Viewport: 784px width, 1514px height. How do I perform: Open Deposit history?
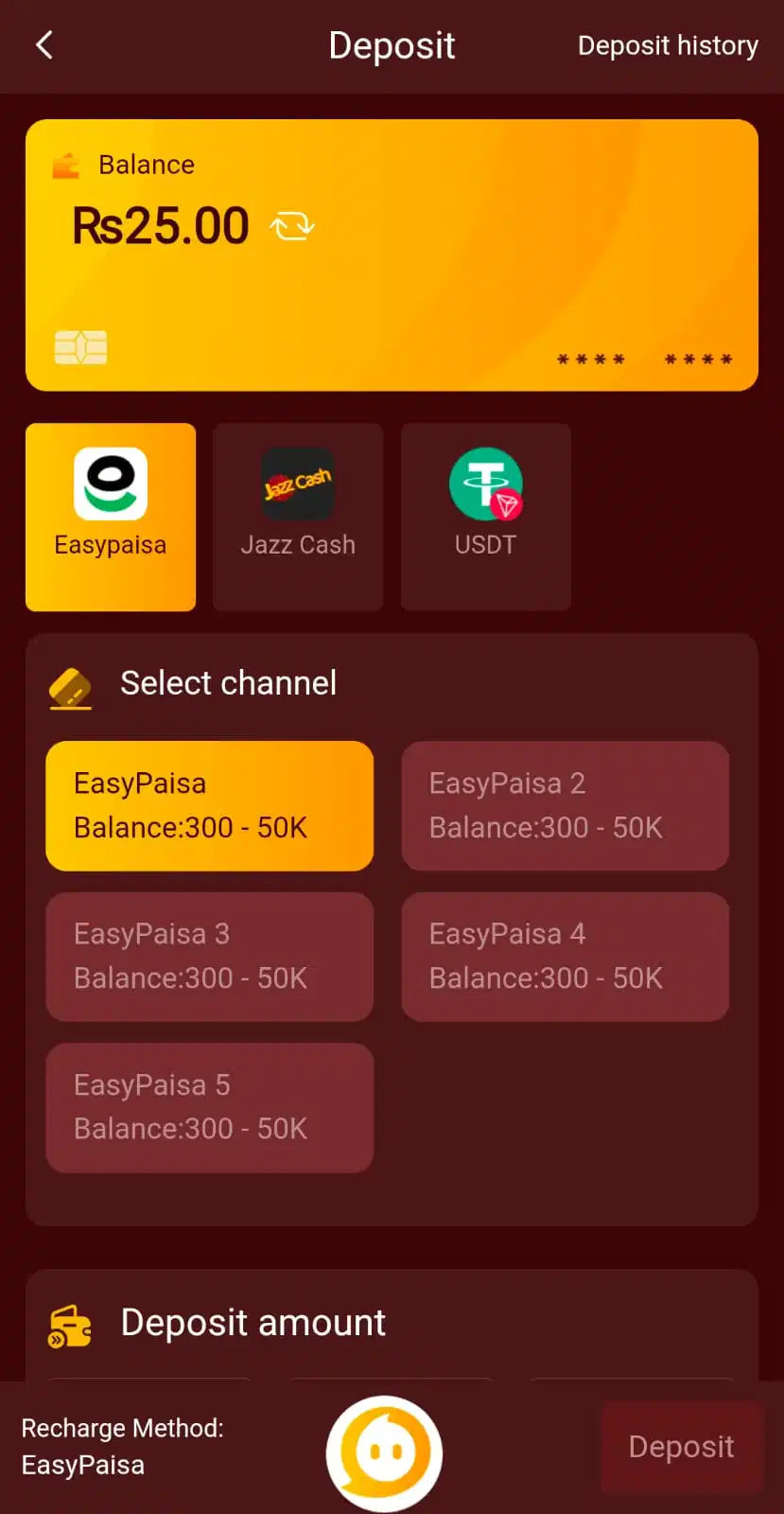668,45
